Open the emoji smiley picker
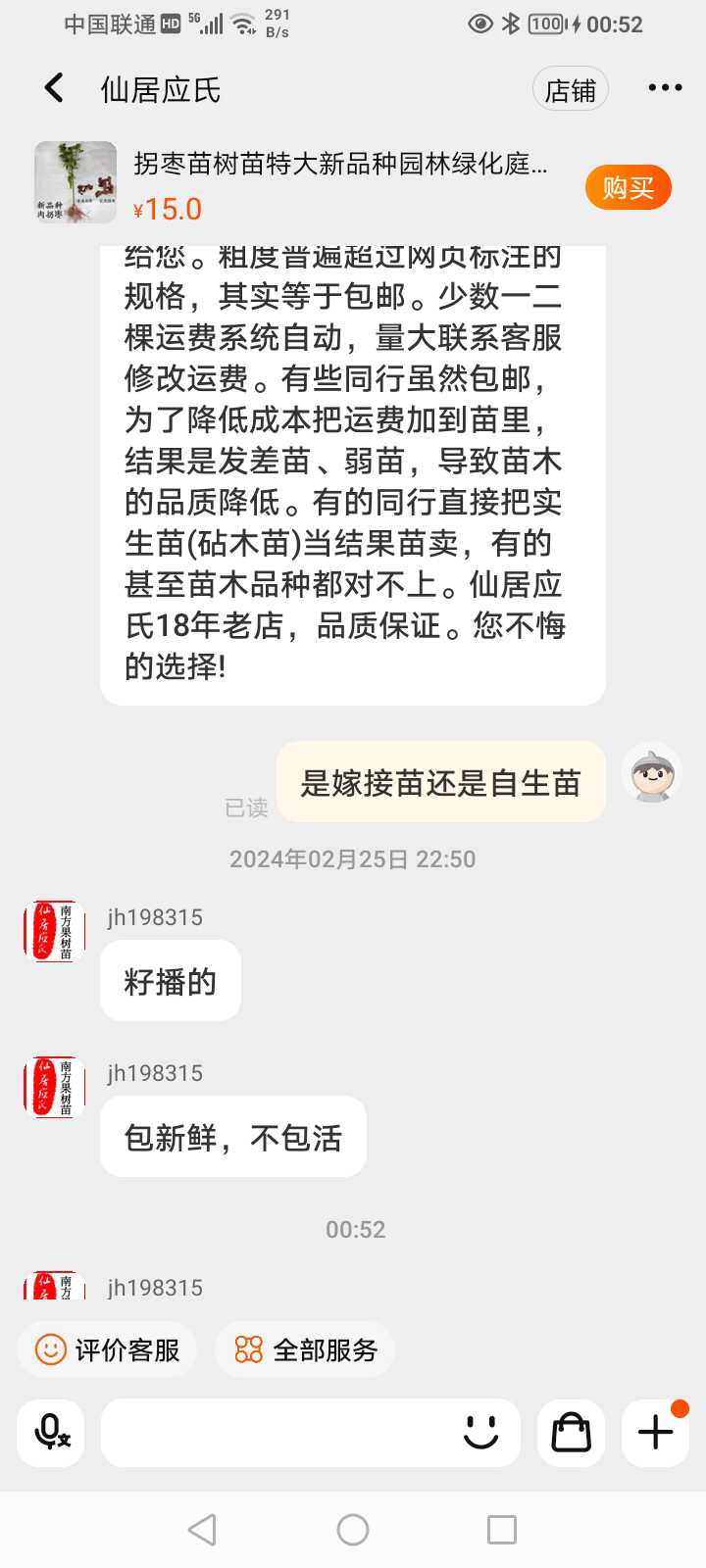 (x=480, y=1432)
